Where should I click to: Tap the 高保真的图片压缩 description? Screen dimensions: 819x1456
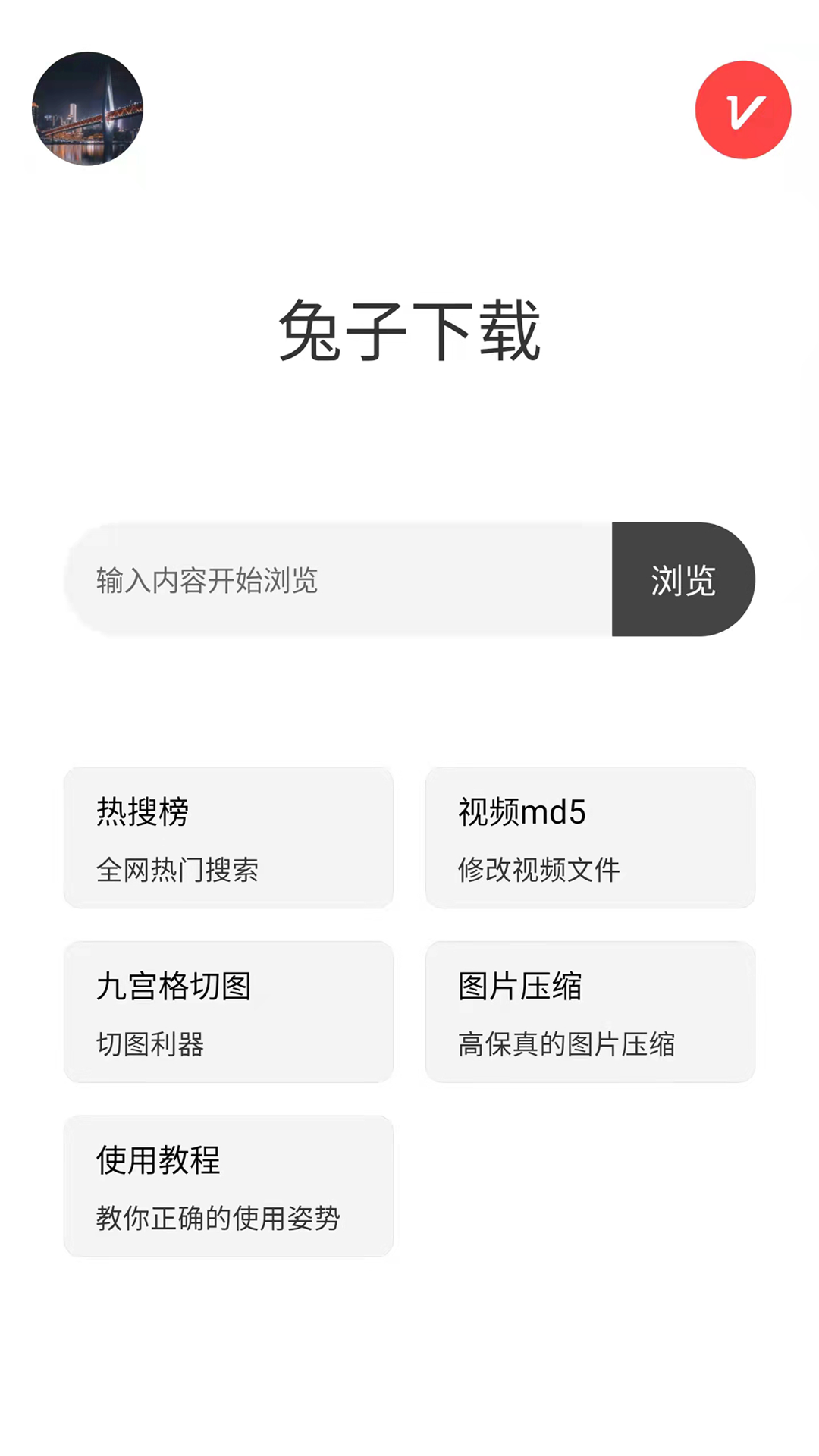point(568,1045)
